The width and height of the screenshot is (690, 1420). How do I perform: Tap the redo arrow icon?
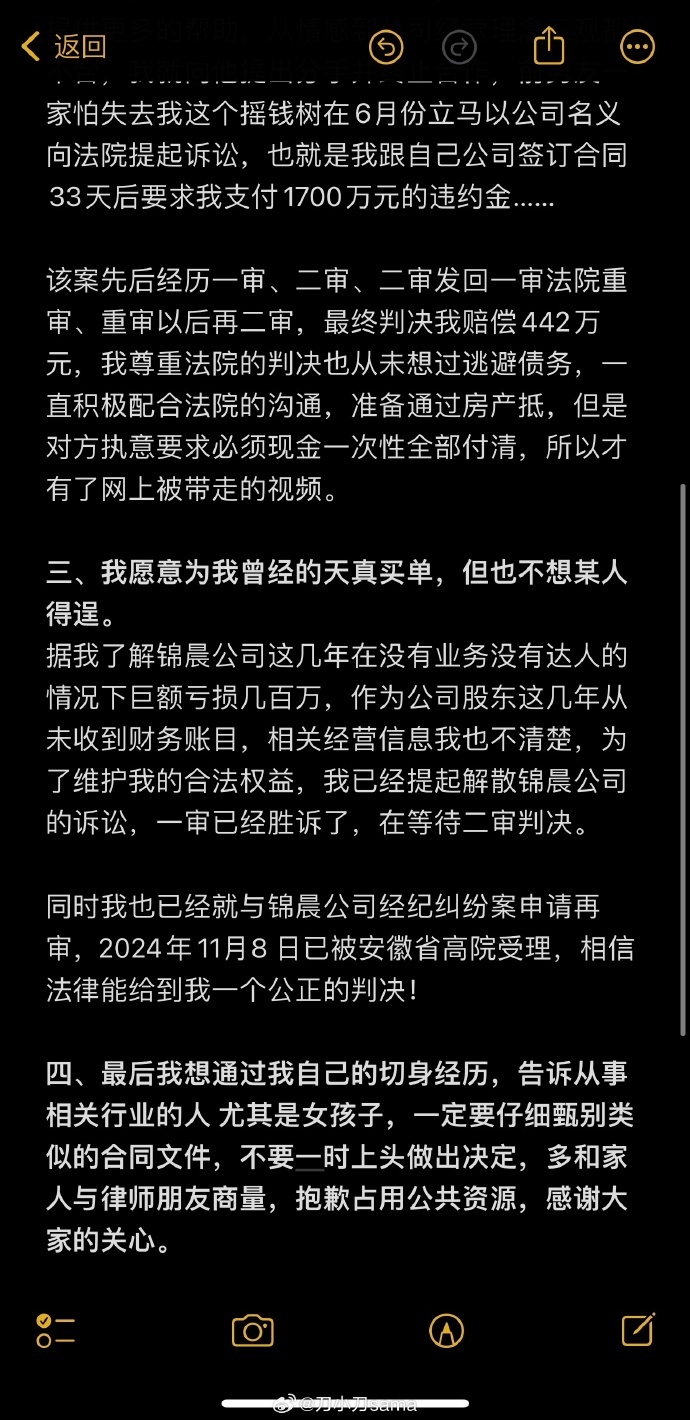[x=461, y=46]
